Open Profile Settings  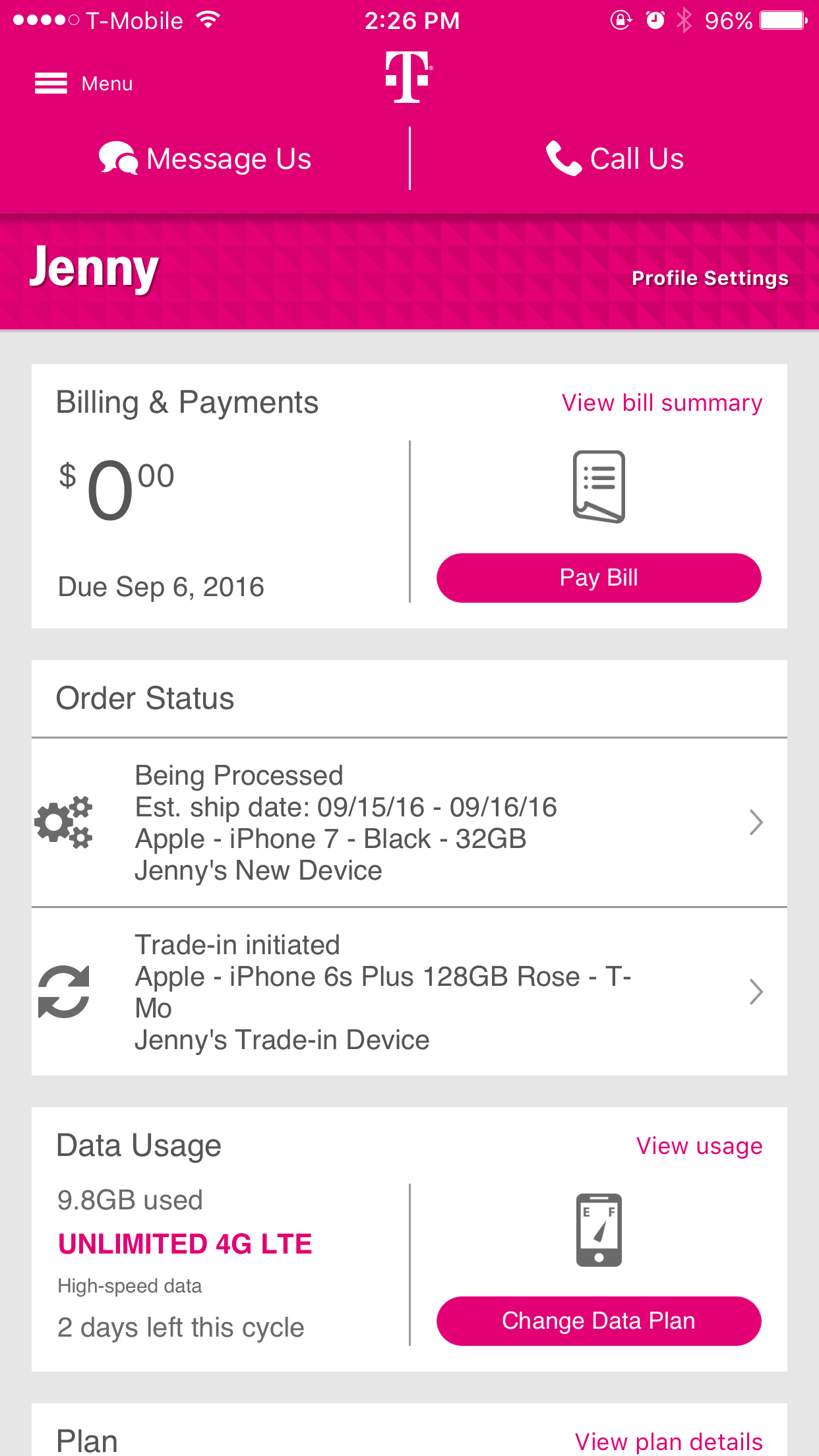[x=710, y=278]
